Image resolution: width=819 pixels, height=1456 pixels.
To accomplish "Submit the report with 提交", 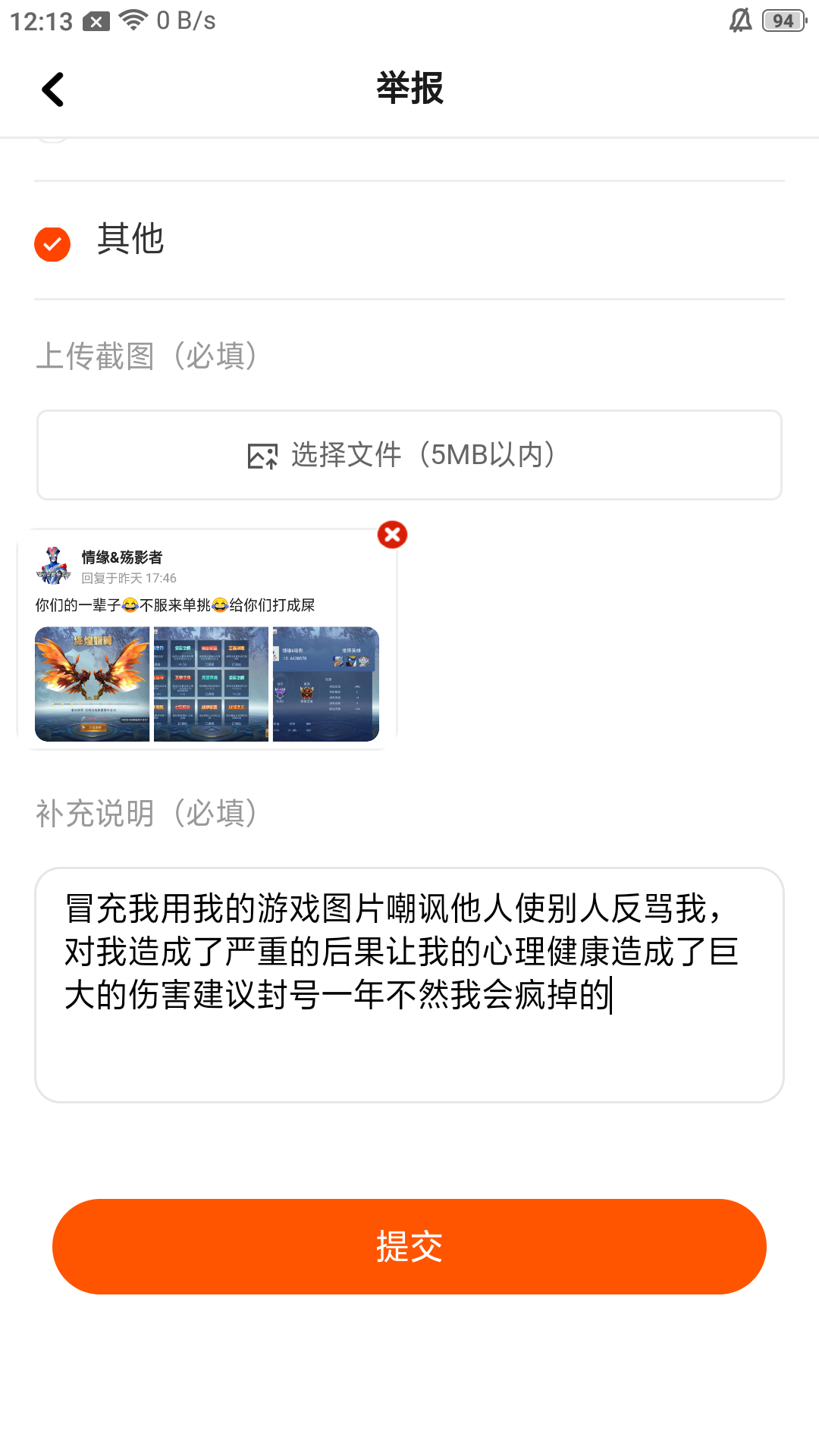I will pos(409,1246).
